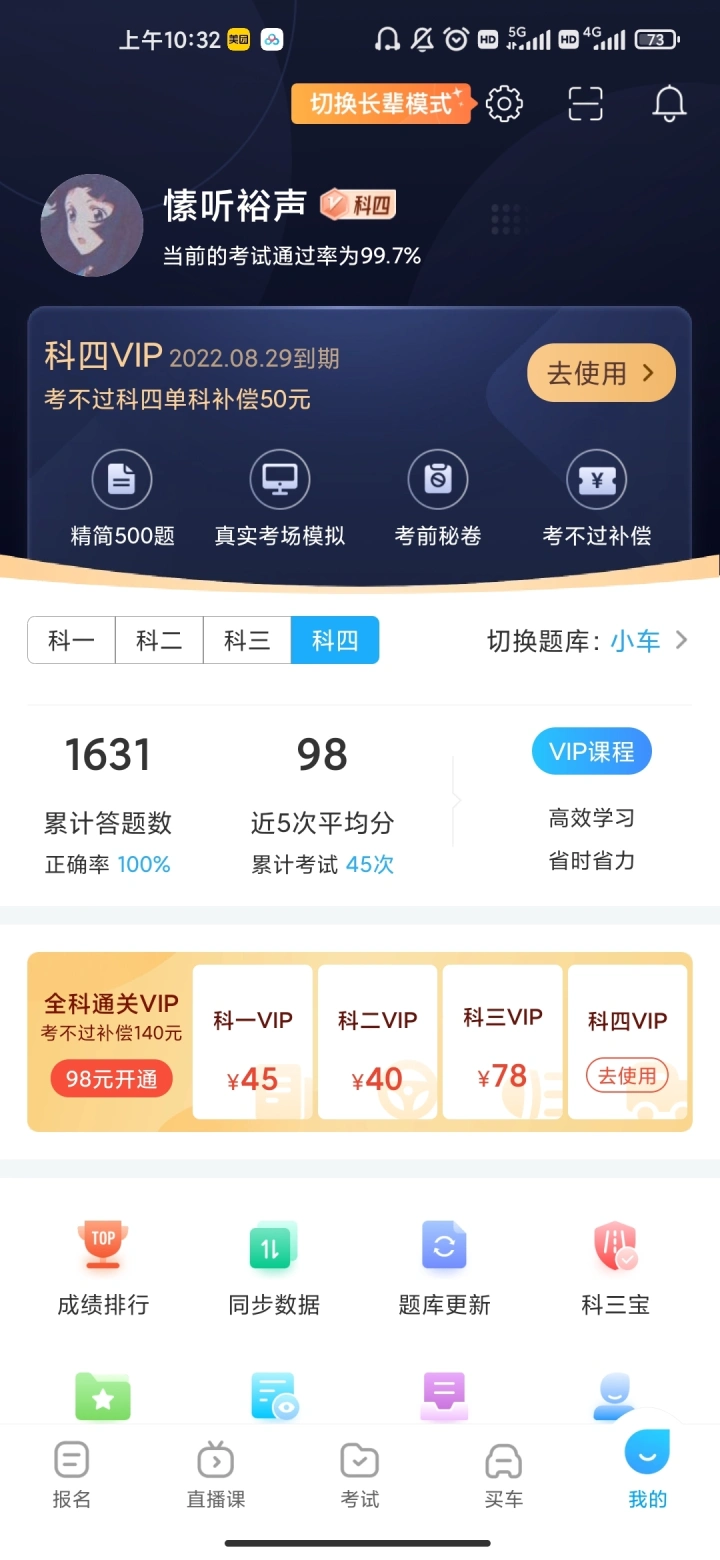Select the 科三VIP ¥78 card
This screenshot has height=1560, width=720.
coord(503,1042)
